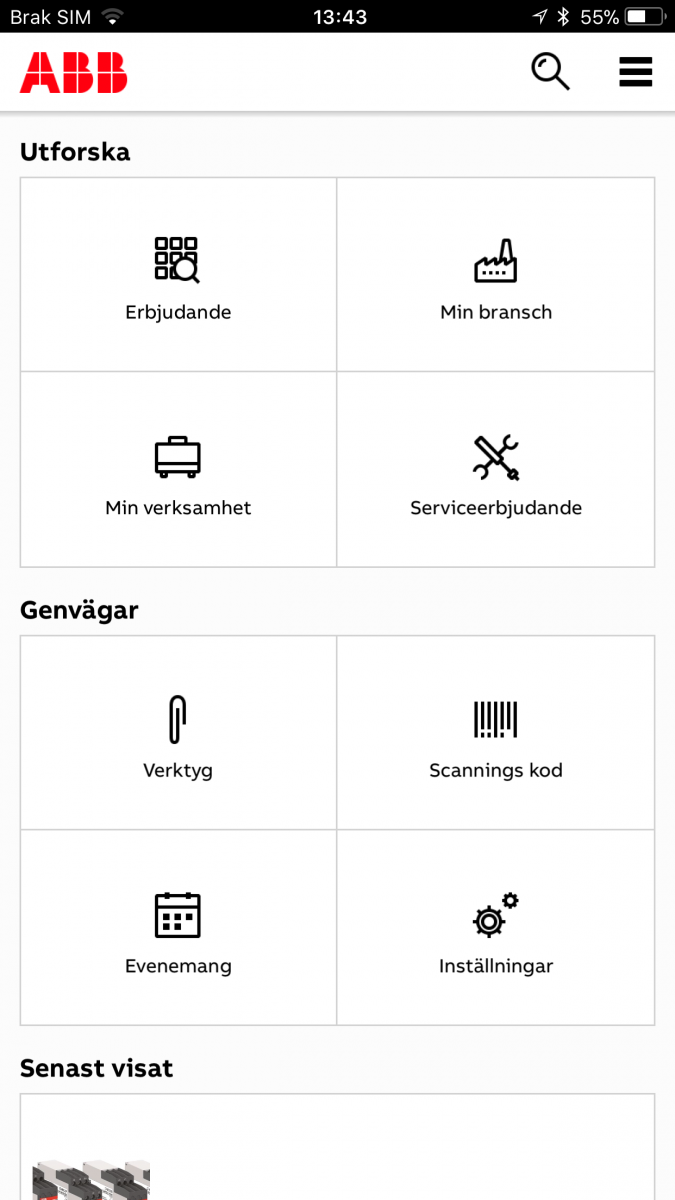Viewport: 675px width, 1200px height.
Task: View Evenemang calendar tile
Action: [x=178, y=928]
